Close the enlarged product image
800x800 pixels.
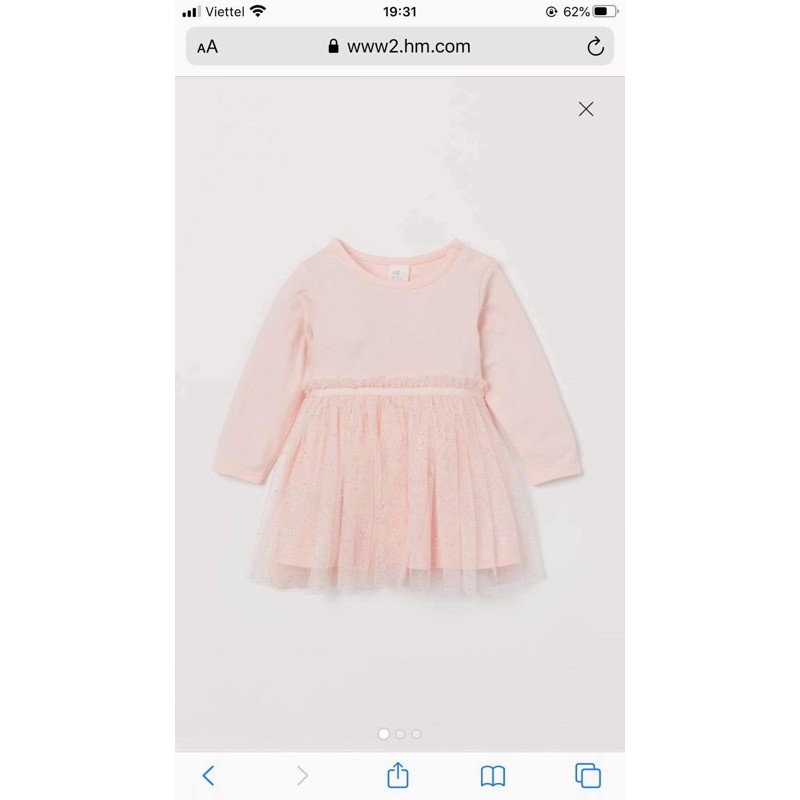click(586, 110)
